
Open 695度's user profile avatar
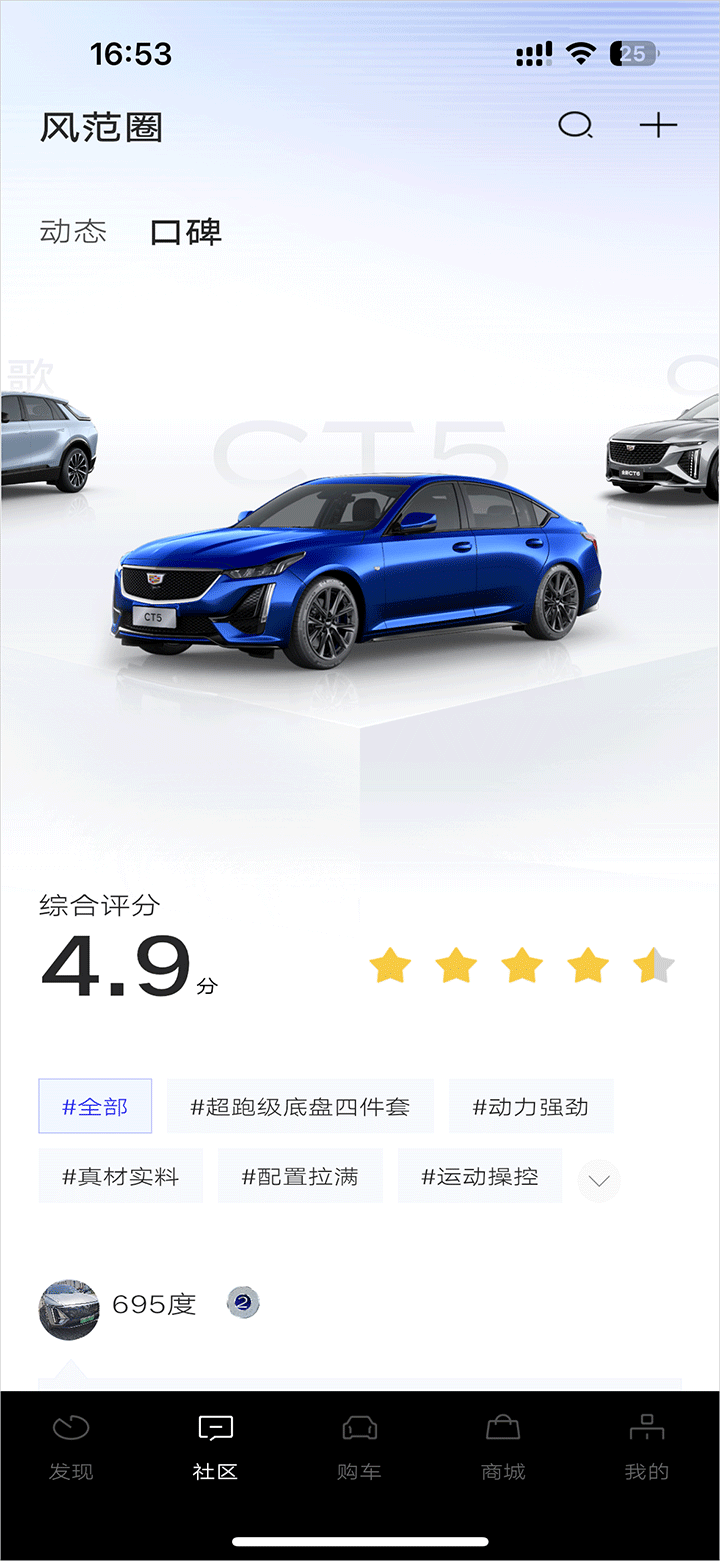pos(69,1309)
